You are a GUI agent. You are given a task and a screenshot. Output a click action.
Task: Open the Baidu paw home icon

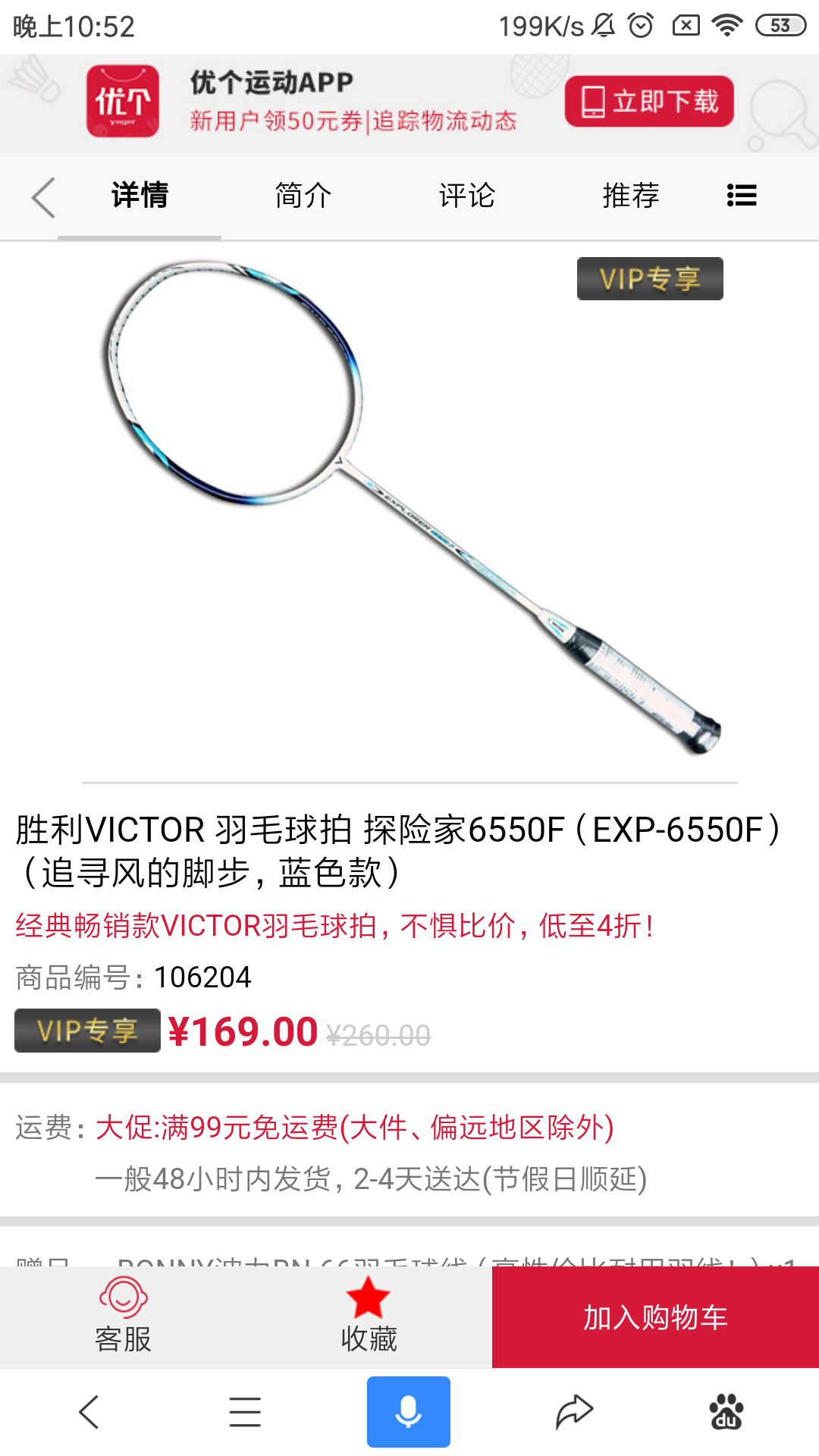[x=726, y=1412]
